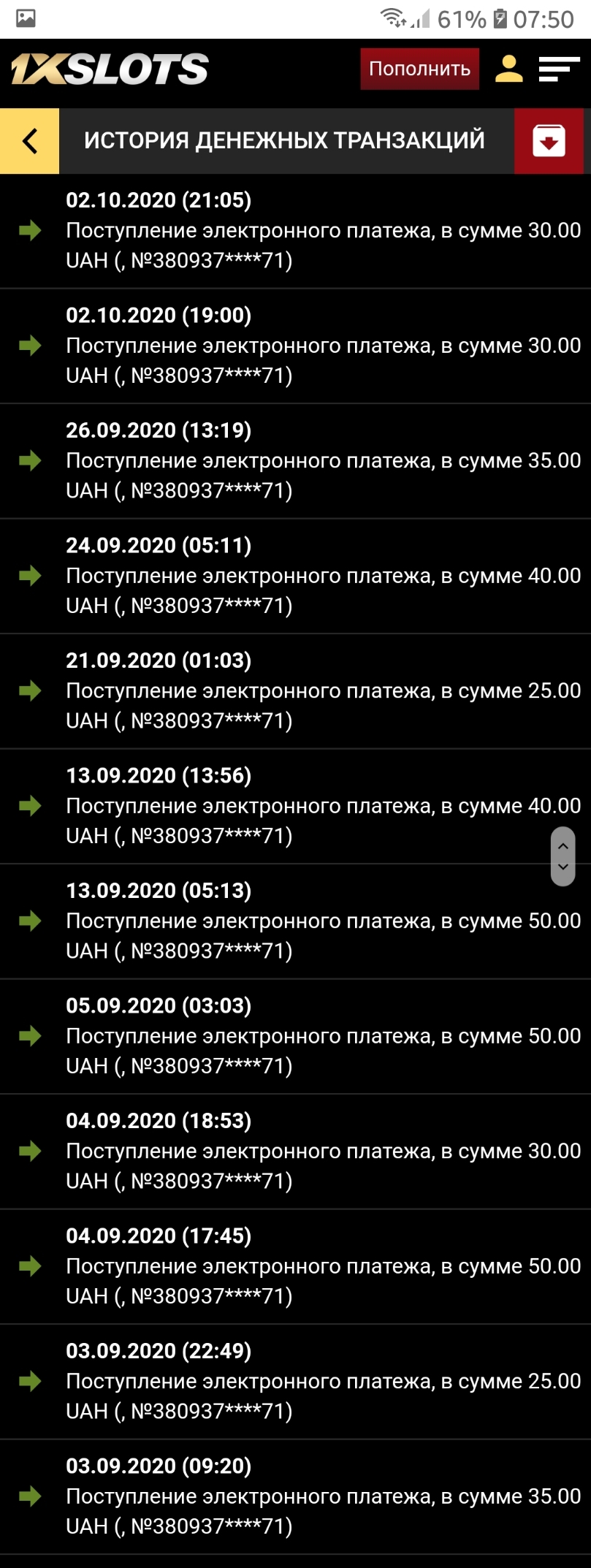Tap the red download transactions icon
This screenshot has width=591, height=1568.
pyautogui.click(x=549, y=141)
